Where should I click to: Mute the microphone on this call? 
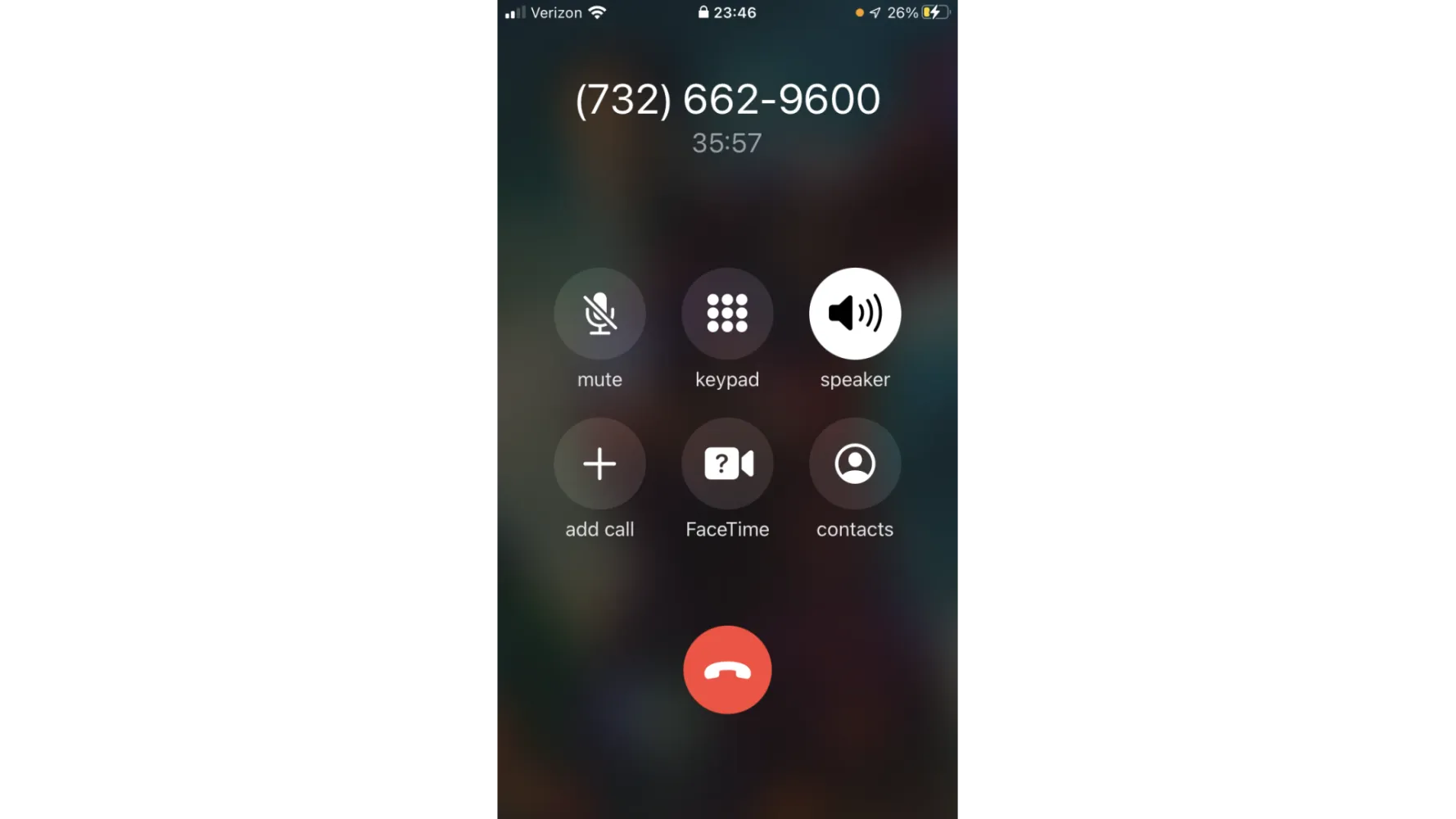(x=599, y=314)
